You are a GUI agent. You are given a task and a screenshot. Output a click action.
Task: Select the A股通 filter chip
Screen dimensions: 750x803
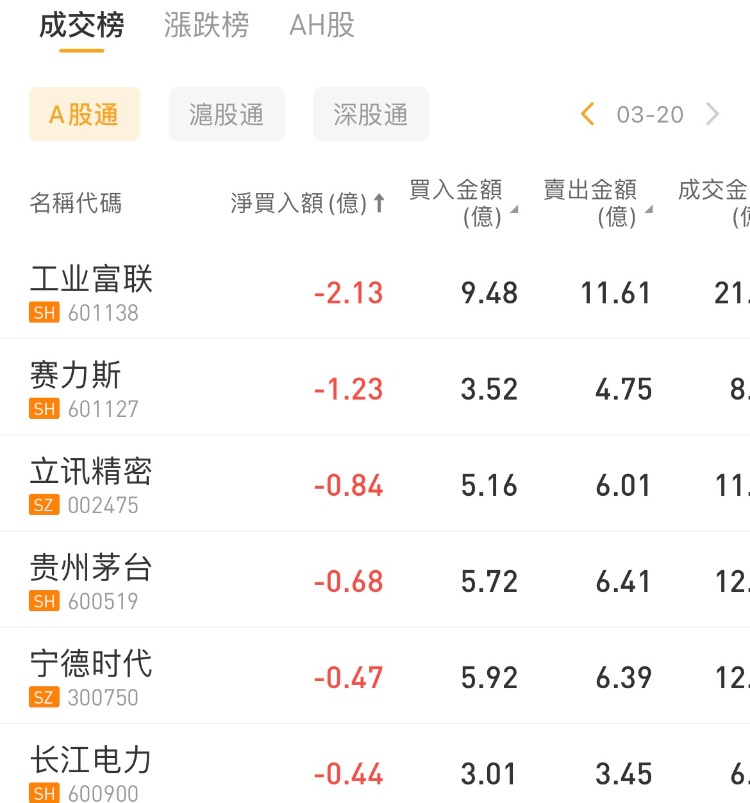coord(84,115)
